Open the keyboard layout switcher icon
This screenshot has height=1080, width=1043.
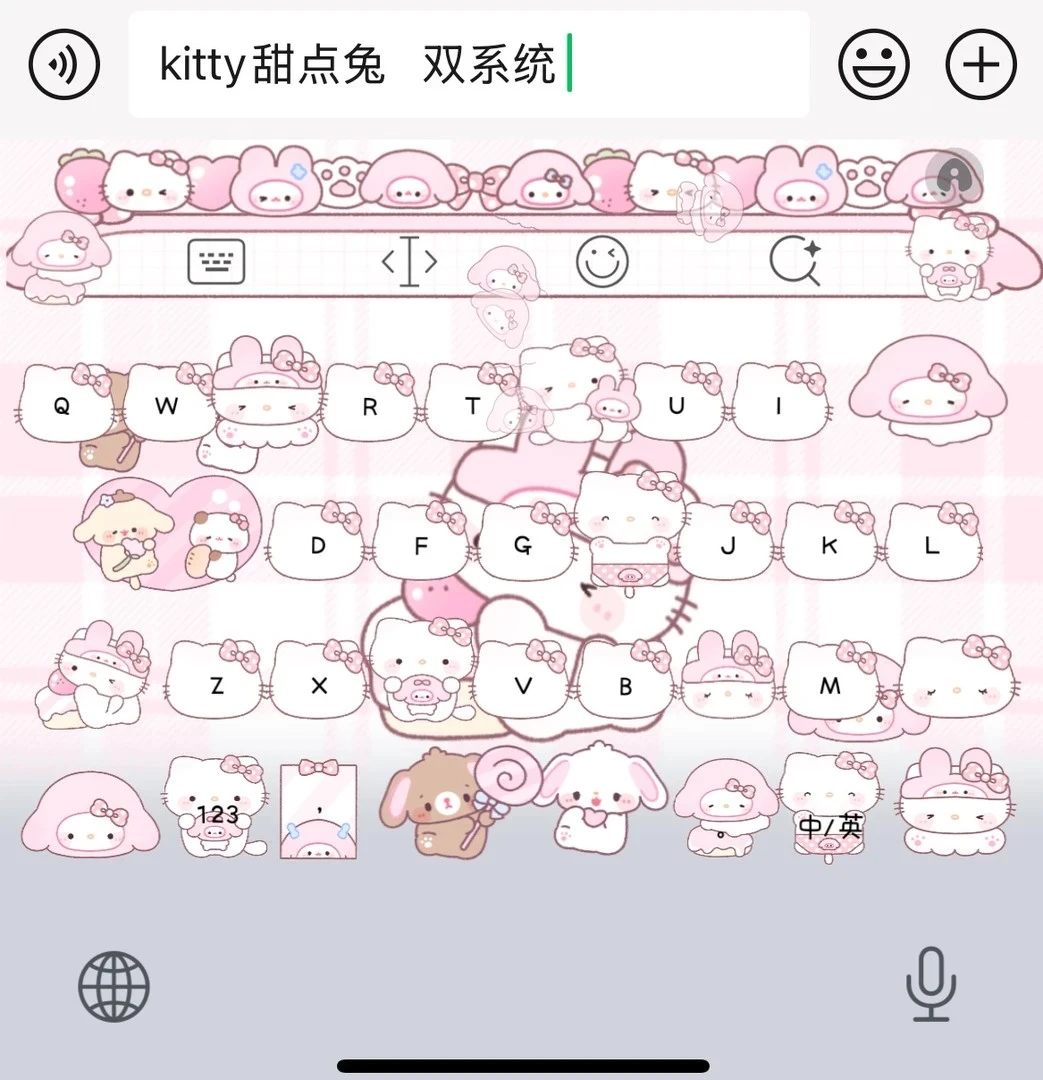(216, 261)
